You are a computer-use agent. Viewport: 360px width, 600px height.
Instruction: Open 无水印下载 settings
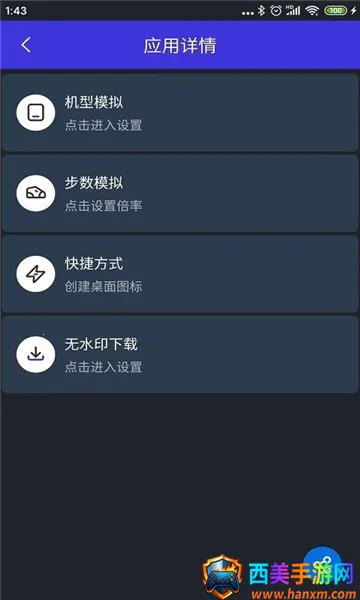point(180,354)
